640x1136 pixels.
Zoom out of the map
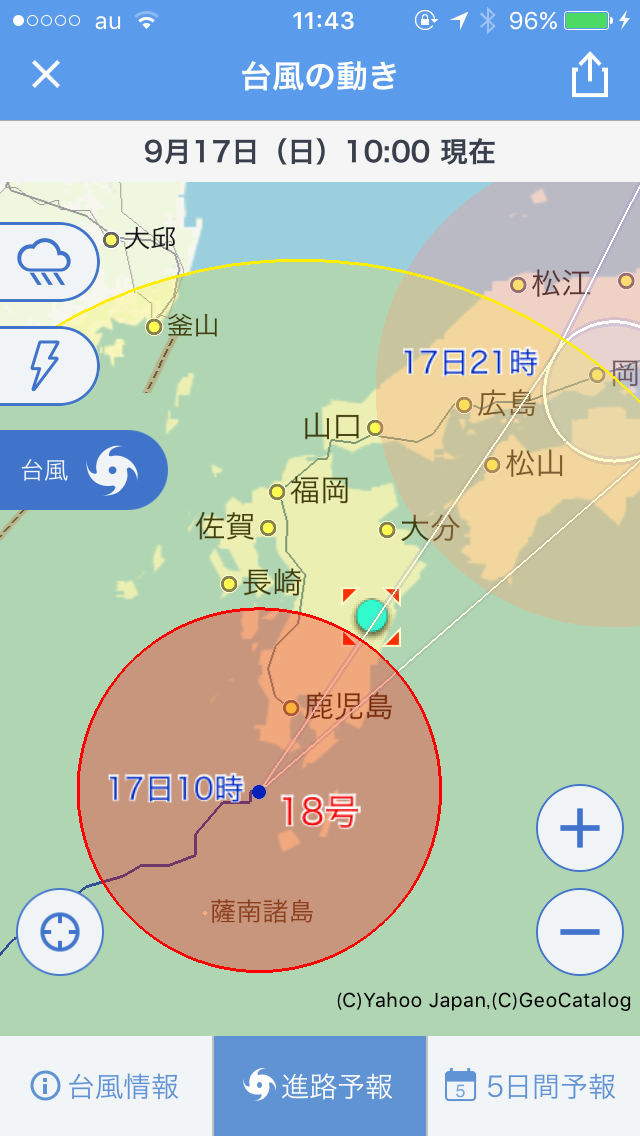point(580,932)
